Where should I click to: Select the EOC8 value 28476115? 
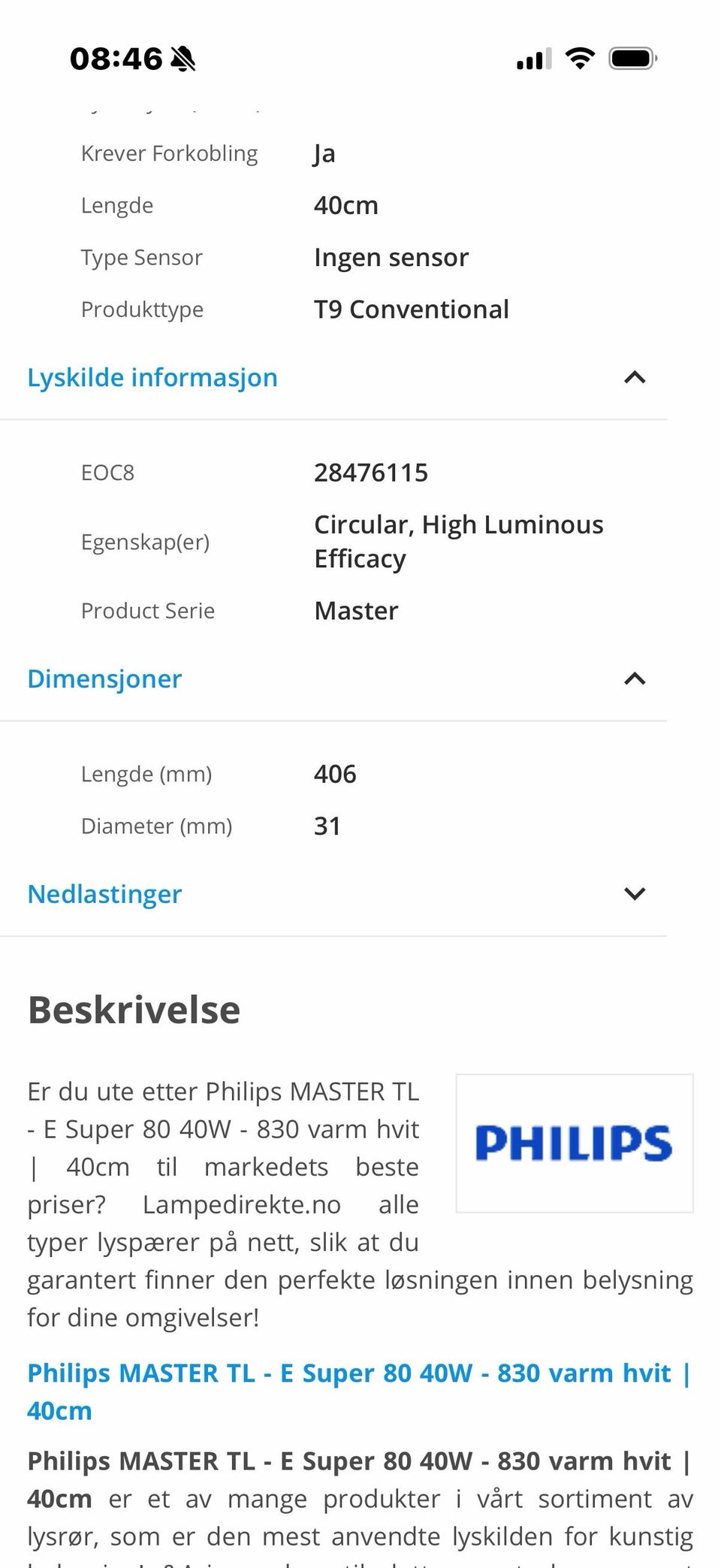372,472
